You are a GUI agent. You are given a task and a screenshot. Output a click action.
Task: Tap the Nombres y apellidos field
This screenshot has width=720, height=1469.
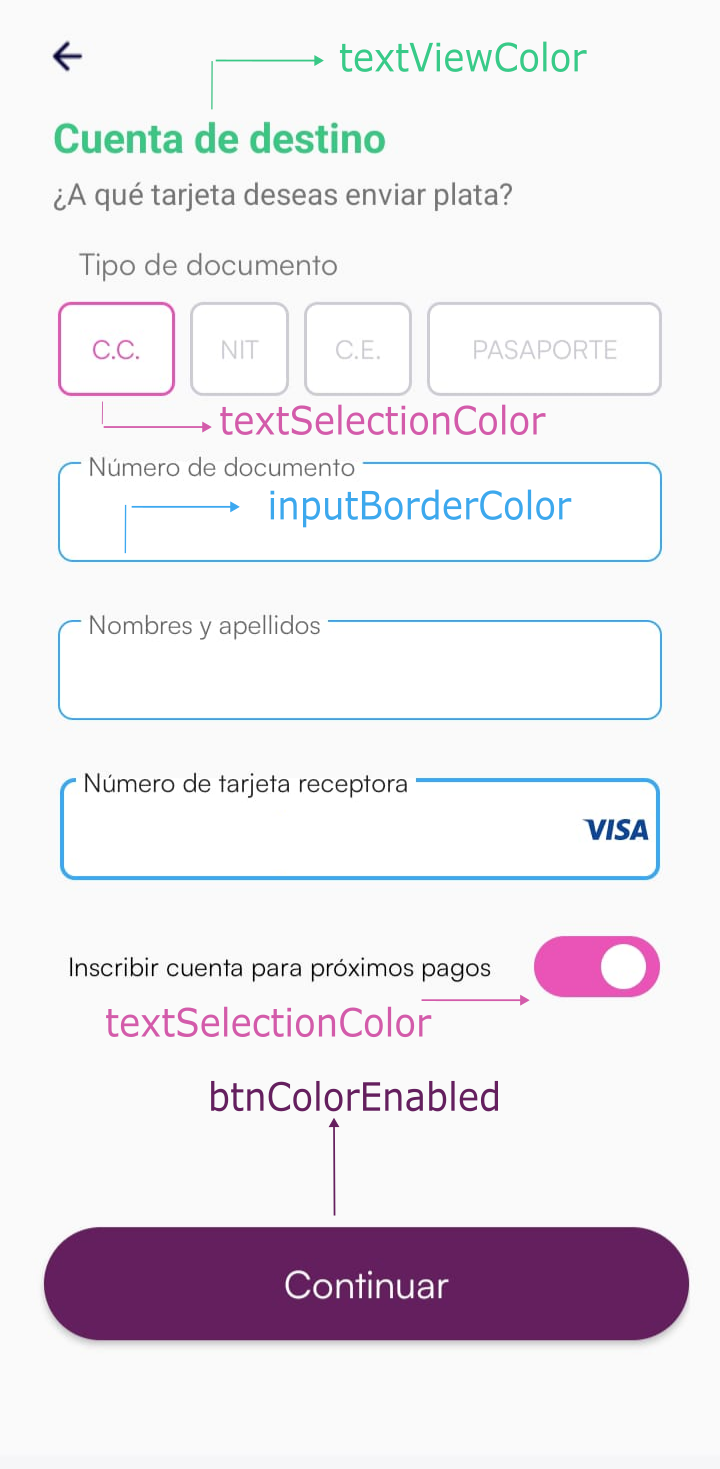(x=360, y=670)
